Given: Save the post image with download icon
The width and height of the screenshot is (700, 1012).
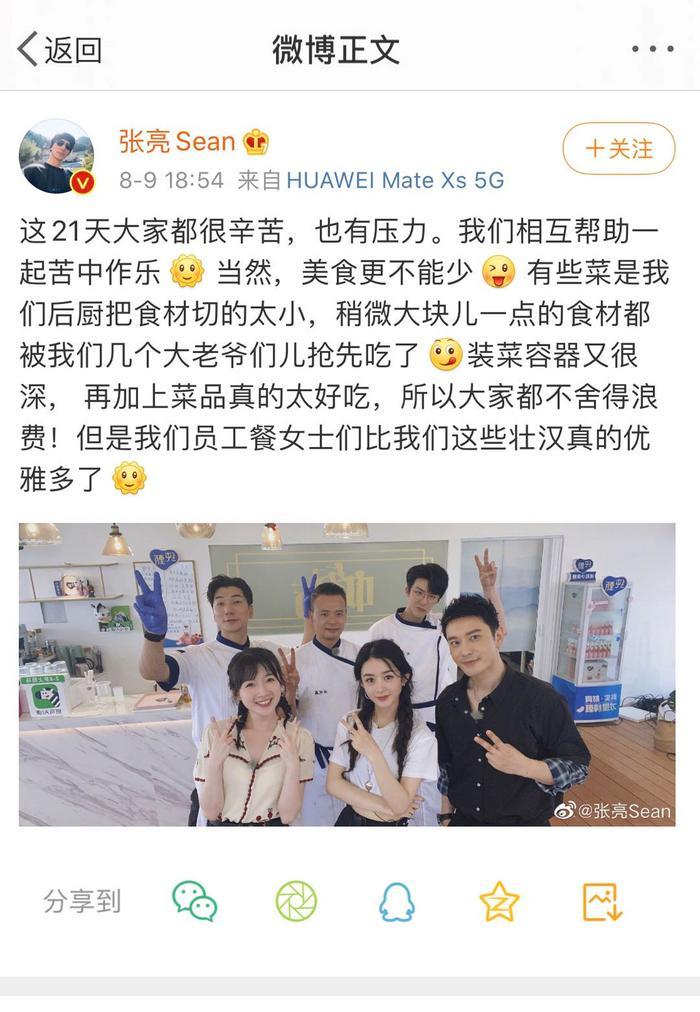Looking at the screenshot, I should pos(602,901).
